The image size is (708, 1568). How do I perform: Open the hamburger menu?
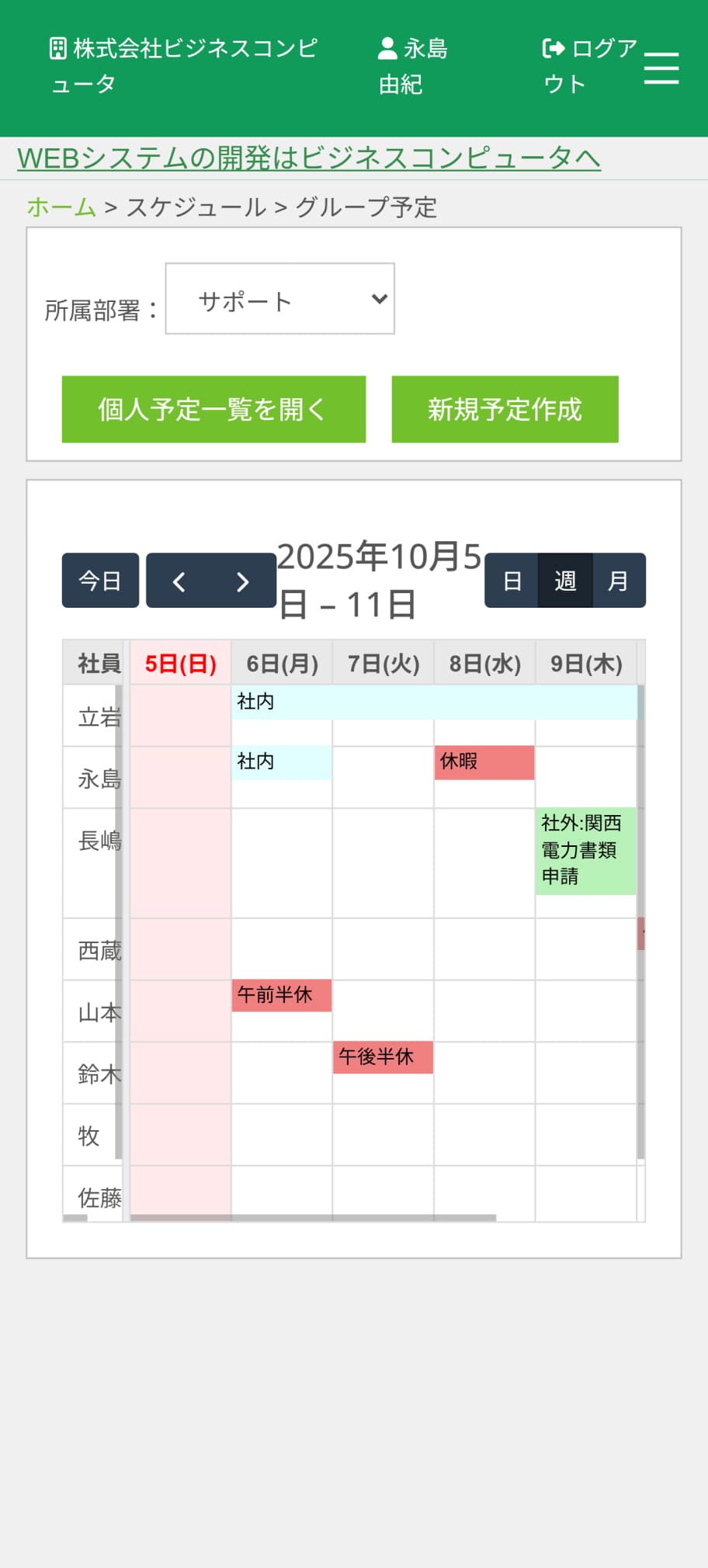pos(661,68)
